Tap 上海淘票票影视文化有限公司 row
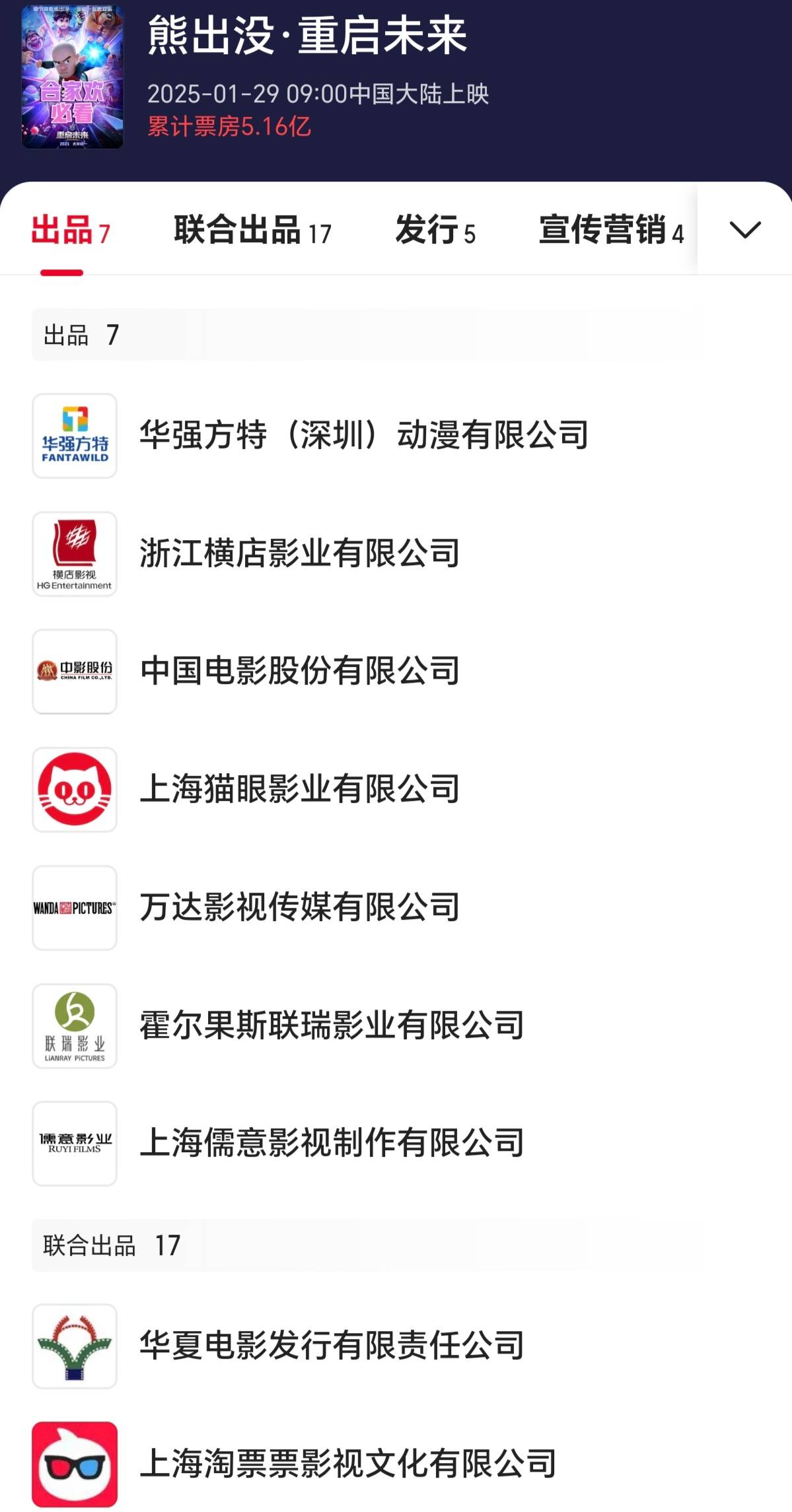This screenshot has height=1512, width=792. (347, 1464)
